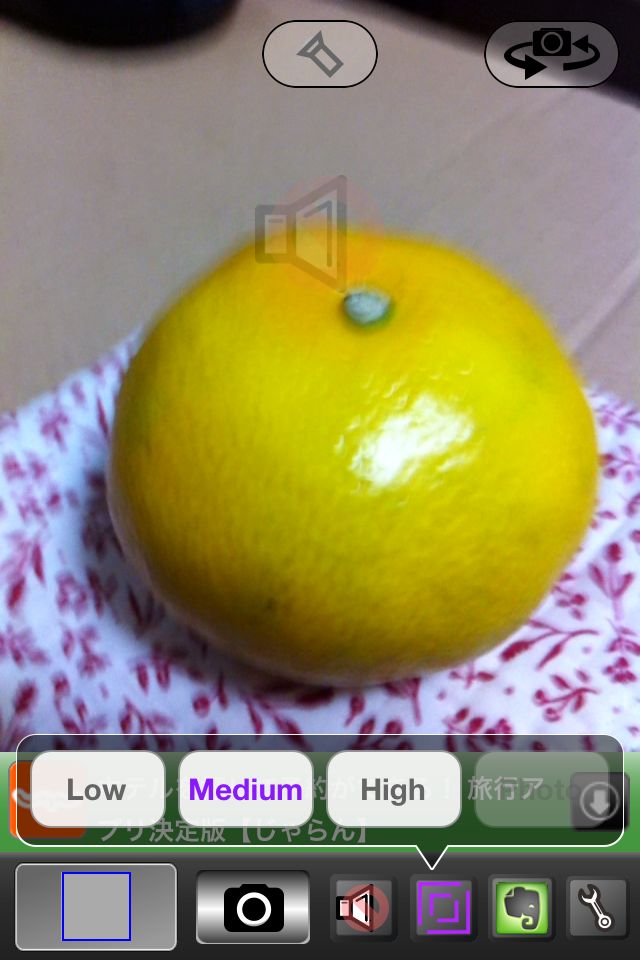The width and height of the screenshot is (640, 960).
Task: Select Low resolution
Action: coord(97,790)
